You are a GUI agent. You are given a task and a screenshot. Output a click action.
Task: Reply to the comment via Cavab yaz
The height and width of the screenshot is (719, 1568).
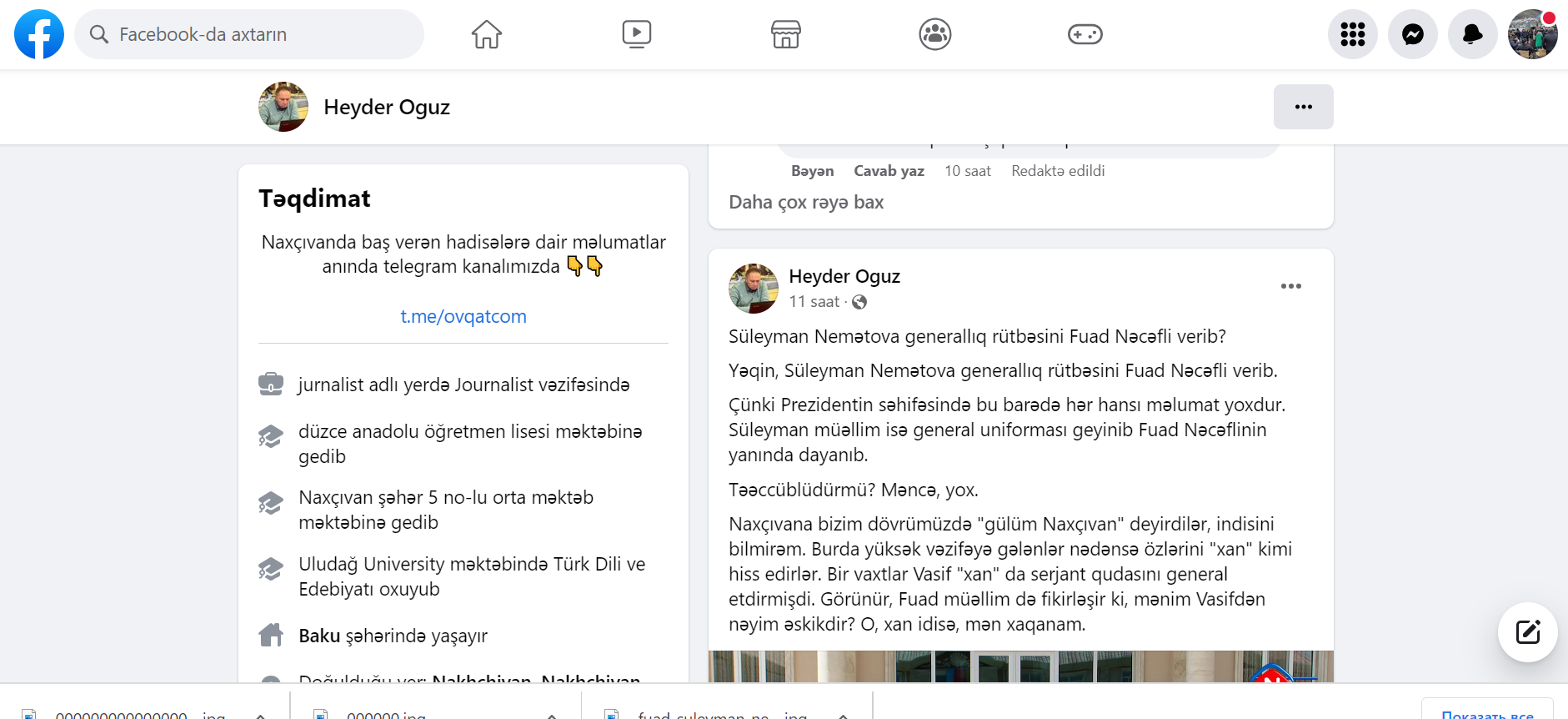(x=889, y=171)
